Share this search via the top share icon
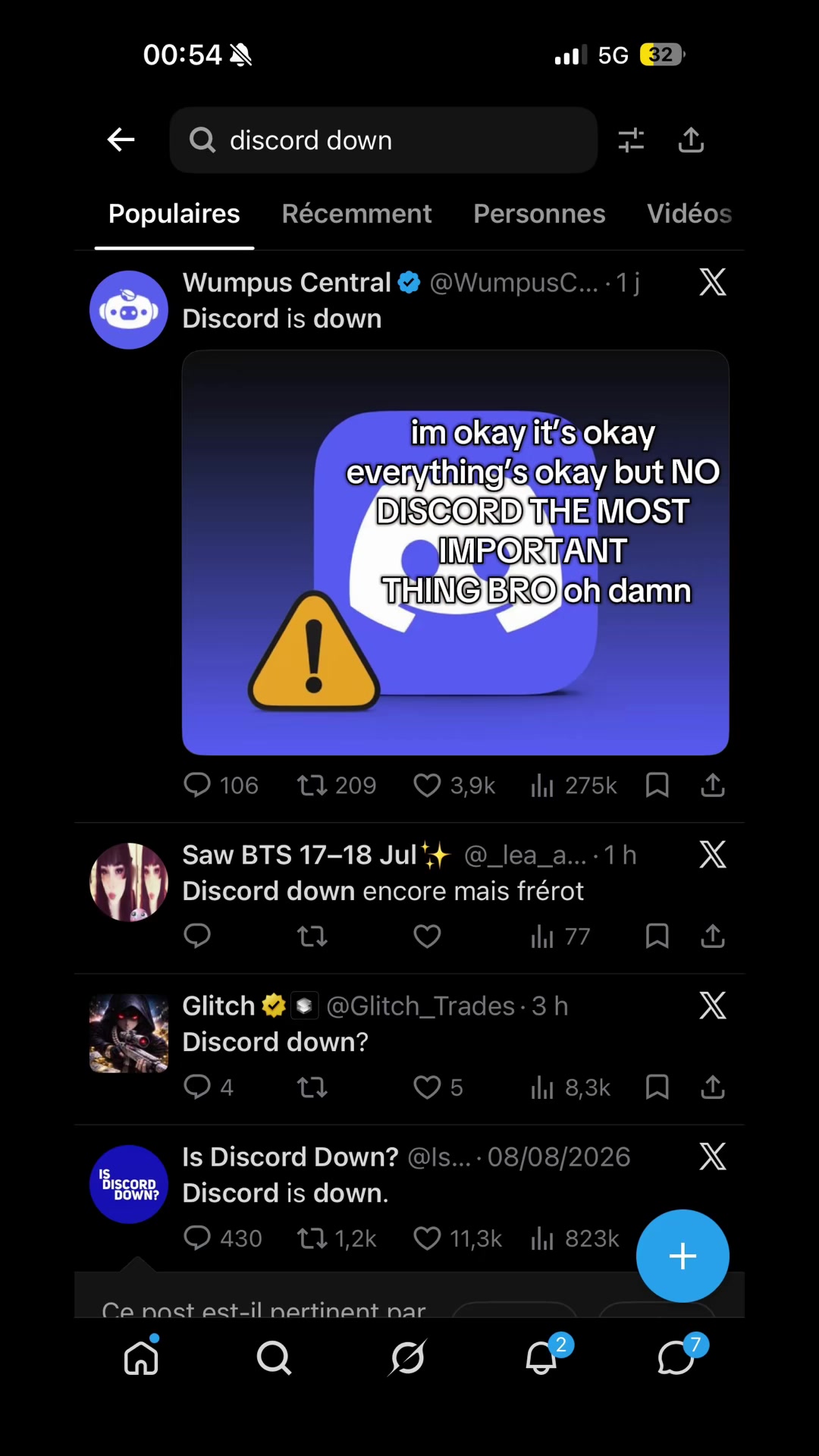The height and width of the screenshot is (1456, 819). (x=691, y=140)
